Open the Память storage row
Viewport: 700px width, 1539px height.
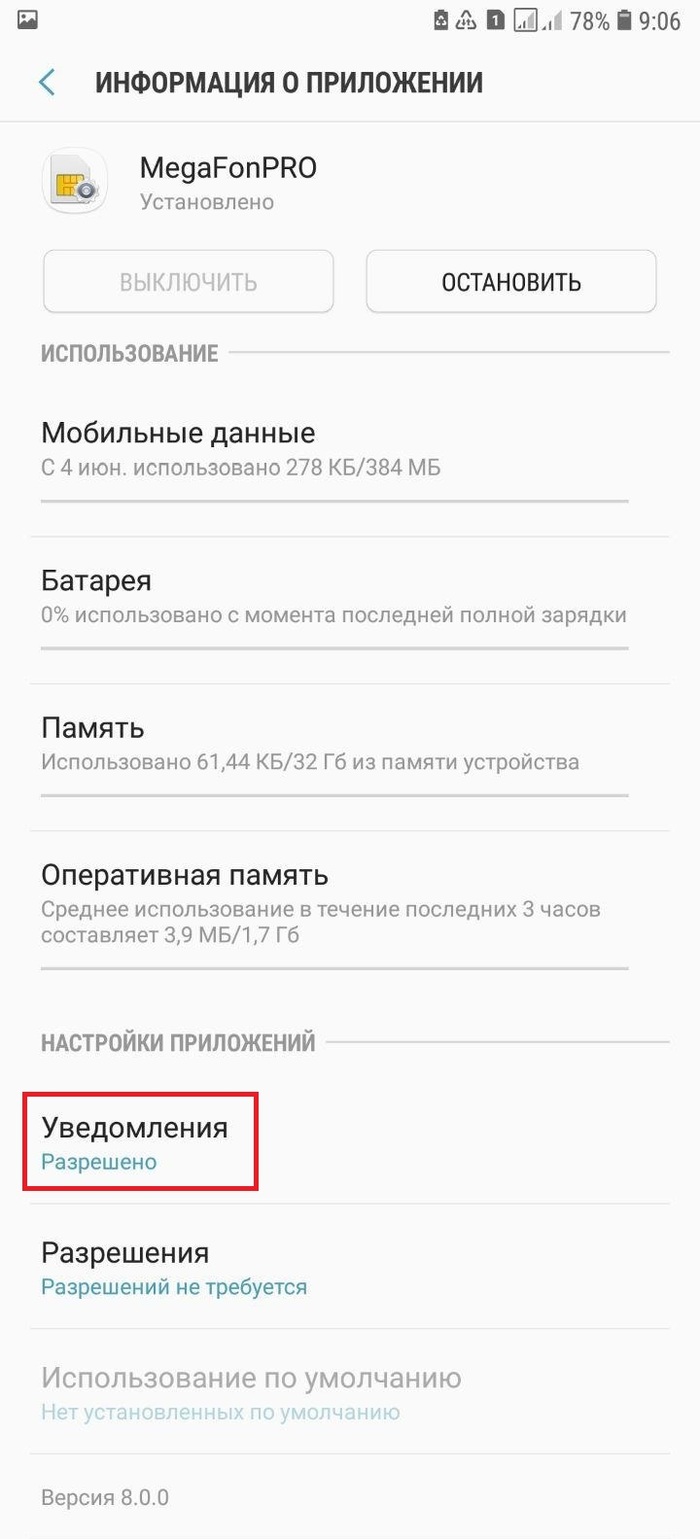pyautogui.click(x=335, y=743)
